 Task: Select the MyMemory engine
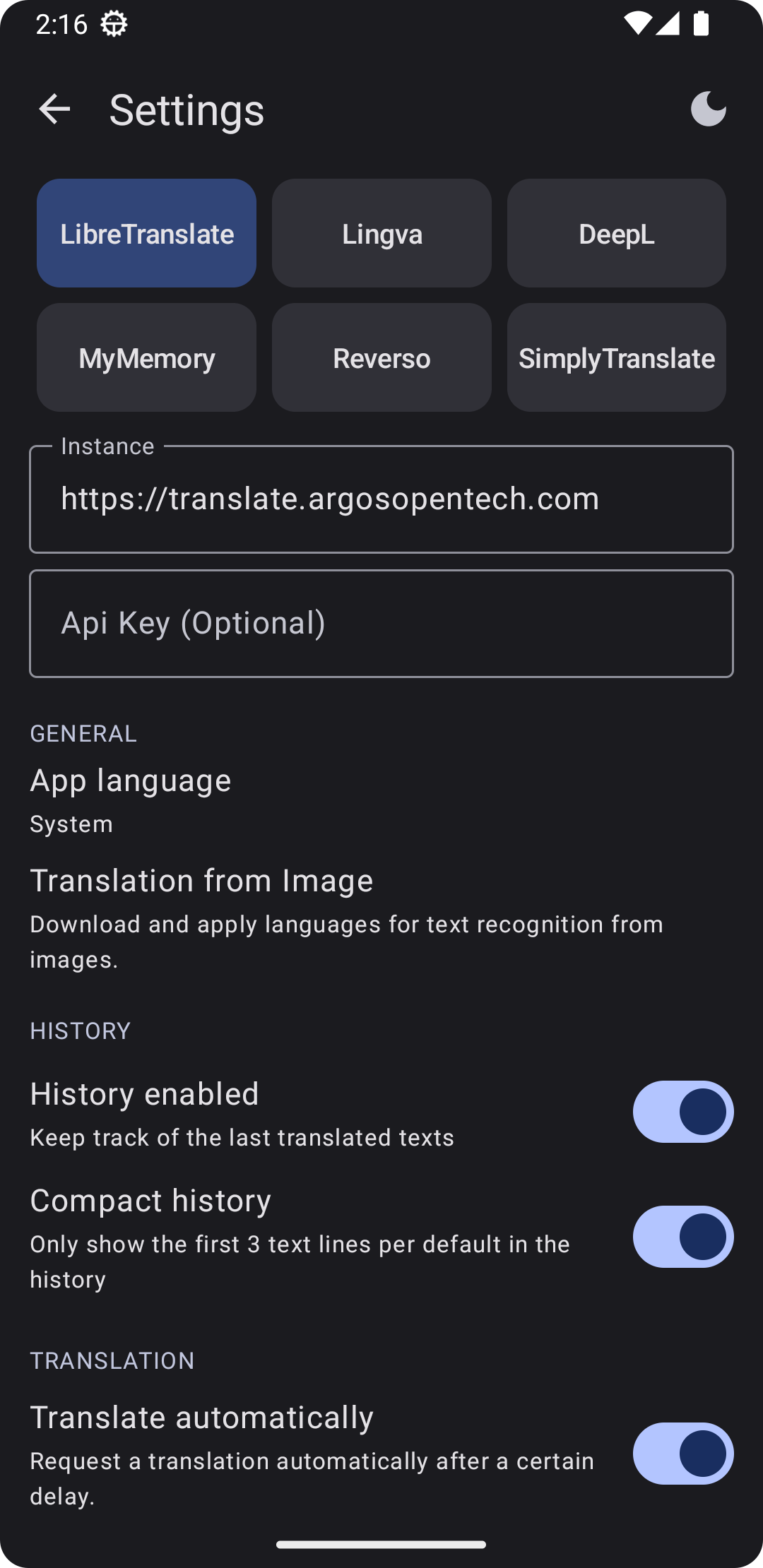[x=146, y=357]
